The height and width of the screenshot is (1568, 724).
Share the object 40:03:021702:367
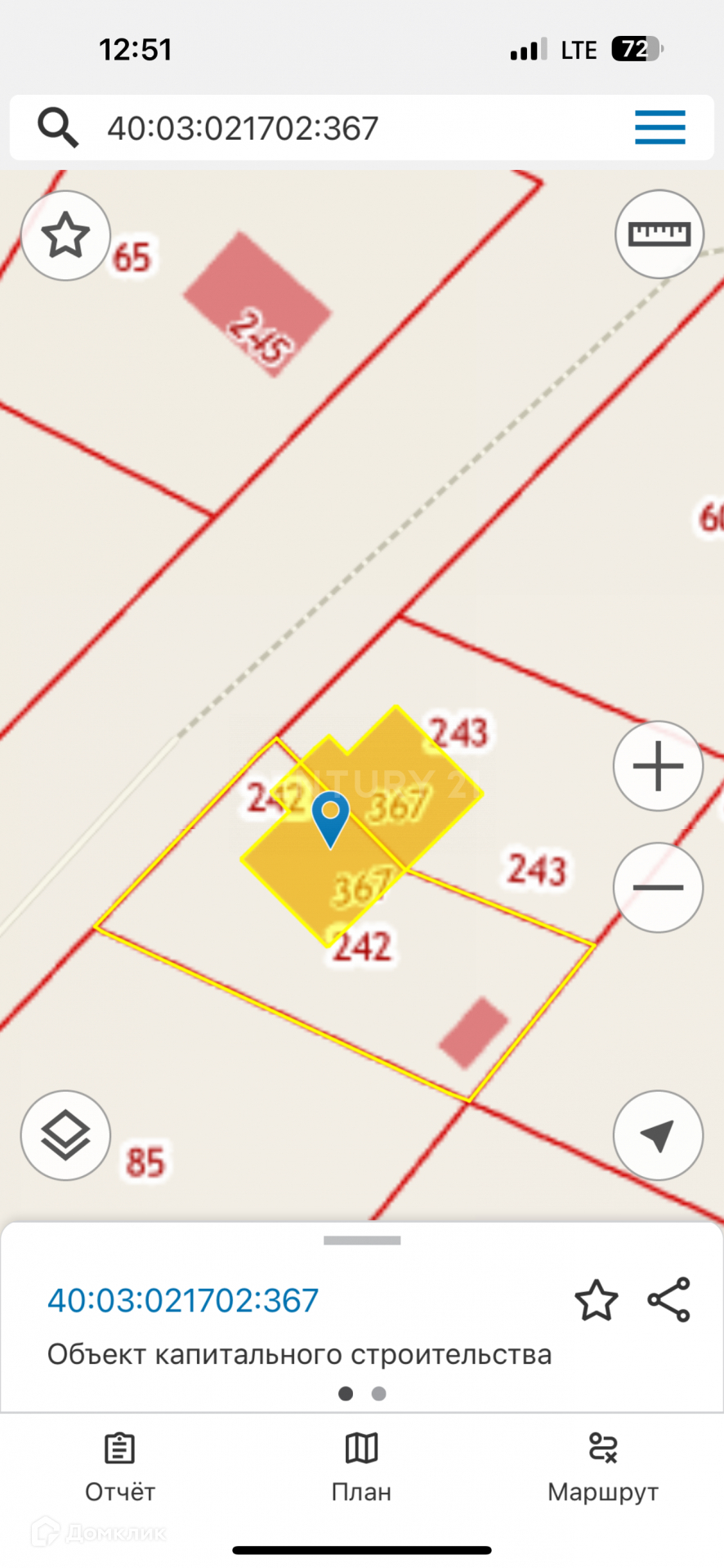669,1300
